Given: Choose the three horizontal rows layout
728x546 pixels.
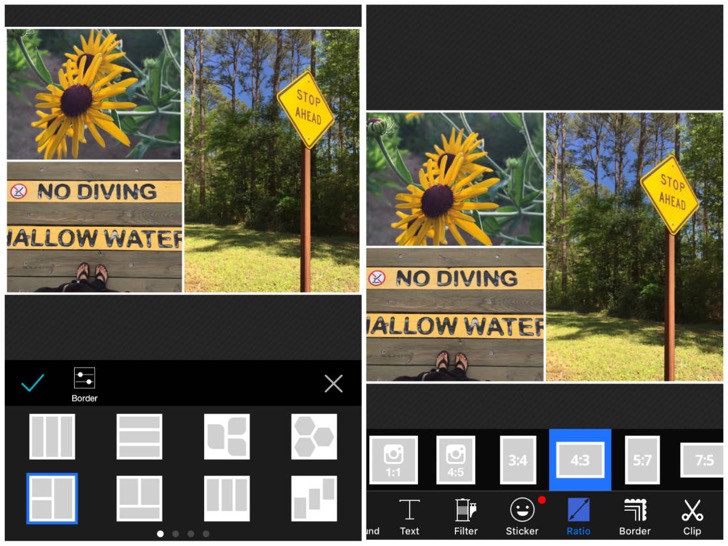Looking at the screenshot, I should coord(139,437).
